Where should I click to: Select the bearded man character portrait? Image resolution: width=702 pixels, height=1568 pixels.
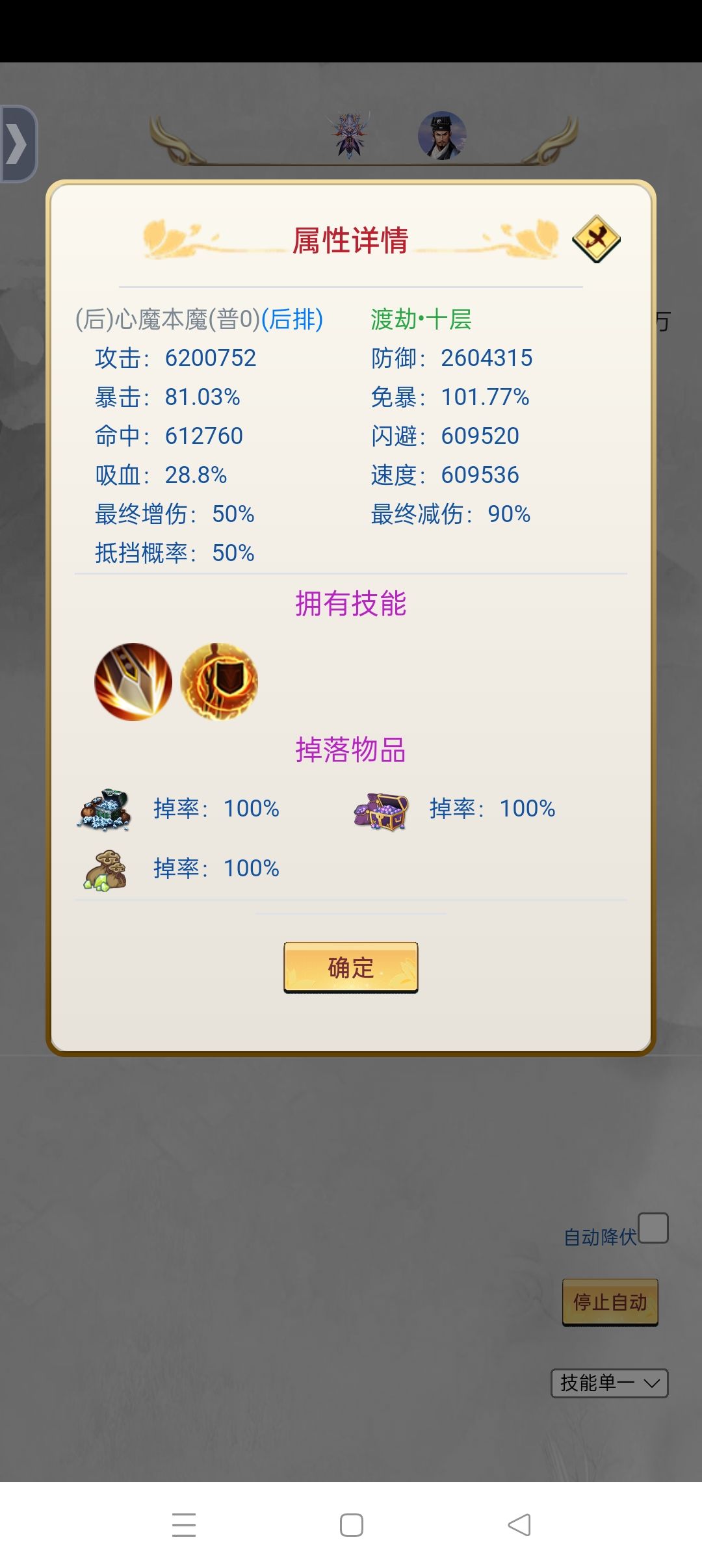pyautogui.click(x=442, y=135)
